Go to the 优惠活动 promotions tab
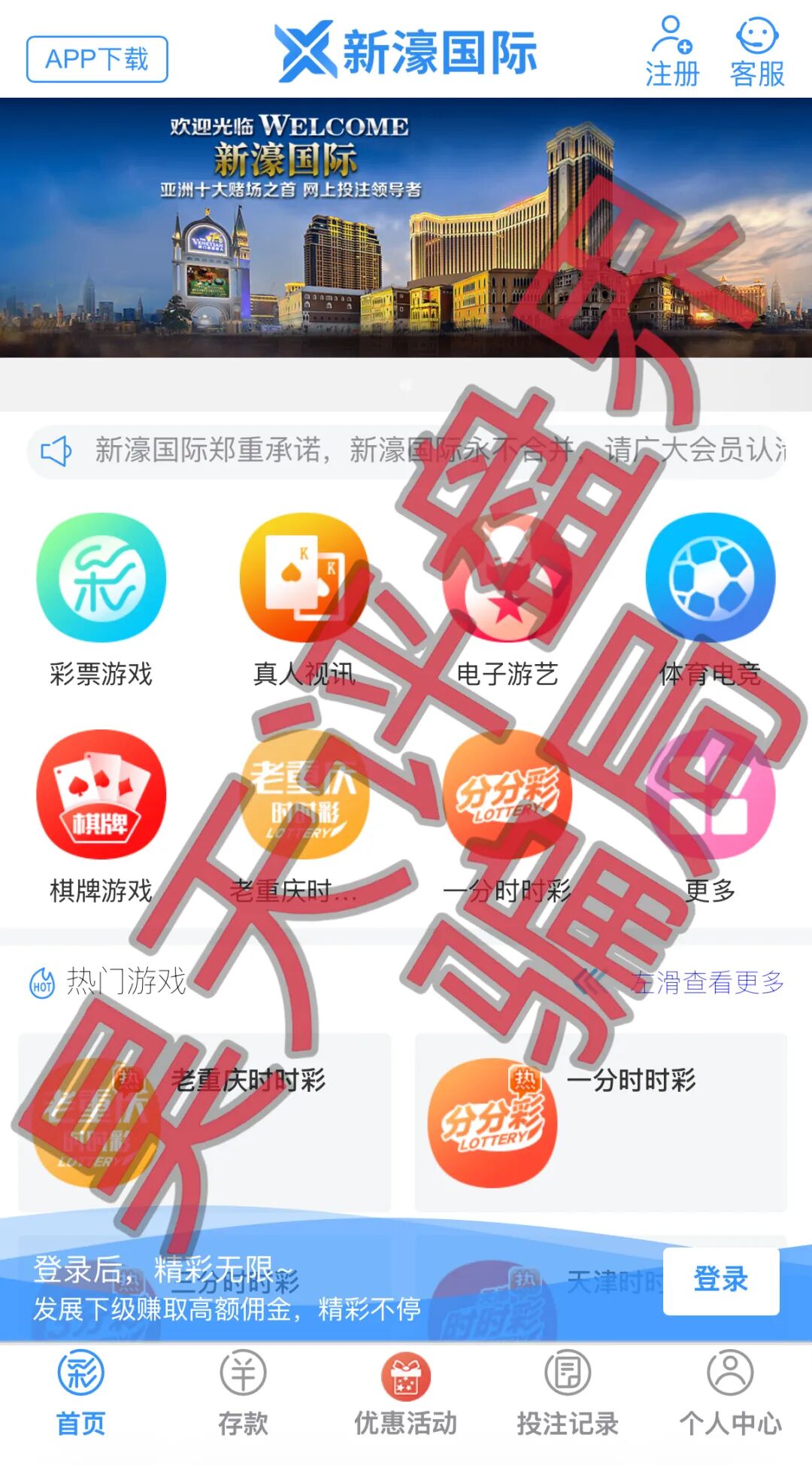Viewport: 812px width, 1465px height. click(406, 1406)
